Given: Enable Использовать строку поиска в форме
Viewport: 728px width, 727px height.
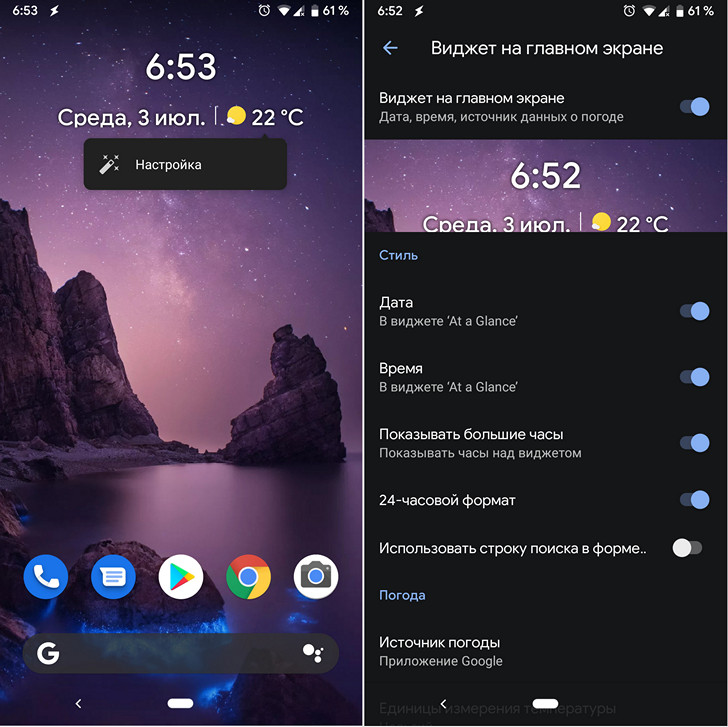Looking at the screenshot, I should pyautogui.click(x=687, y=548).
